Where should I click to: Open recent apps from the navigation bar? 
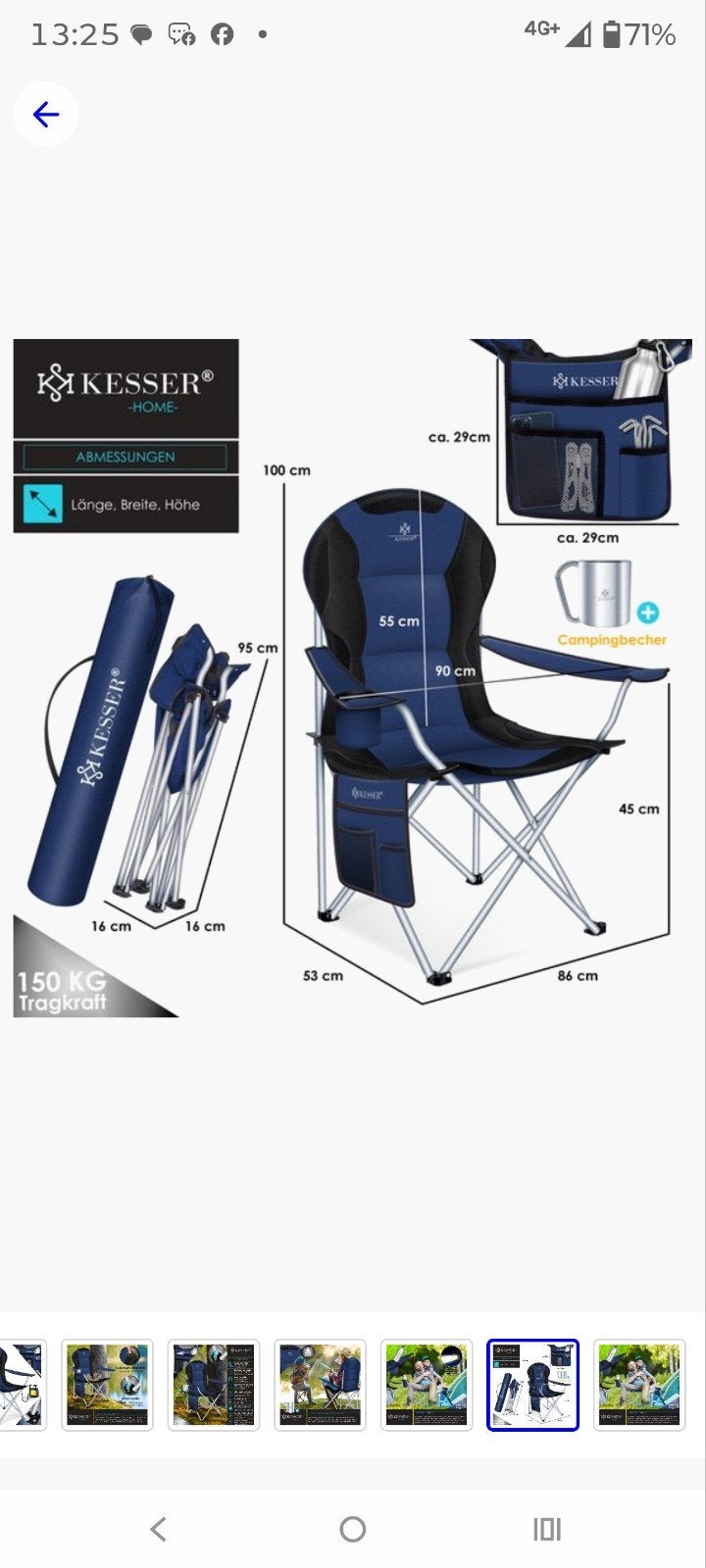(x=546, y=1529)
